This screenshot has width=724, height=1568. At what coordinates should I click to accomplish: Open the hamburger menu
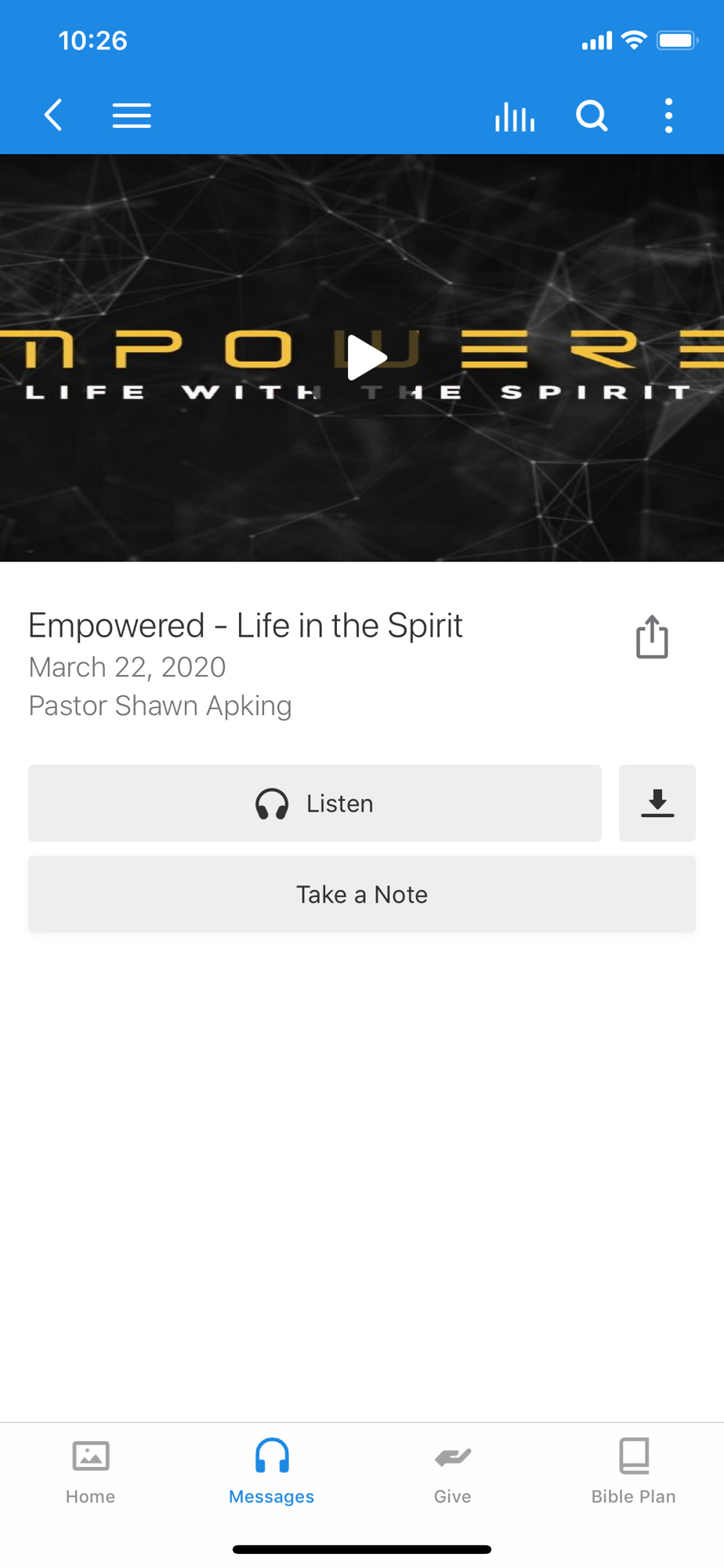pyautogui.click(x=132, y=115)
